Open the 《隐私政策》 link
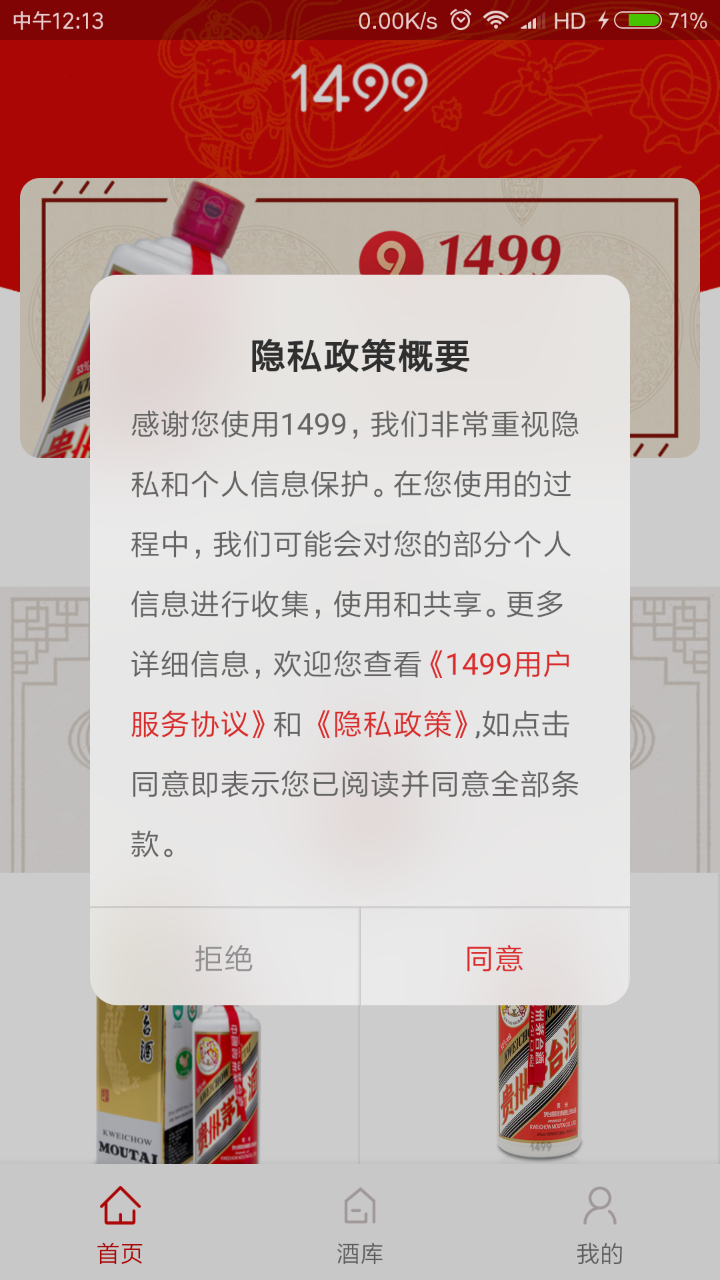The width and height of the screenshot is (720, 1280). click(x=391, y=725)
